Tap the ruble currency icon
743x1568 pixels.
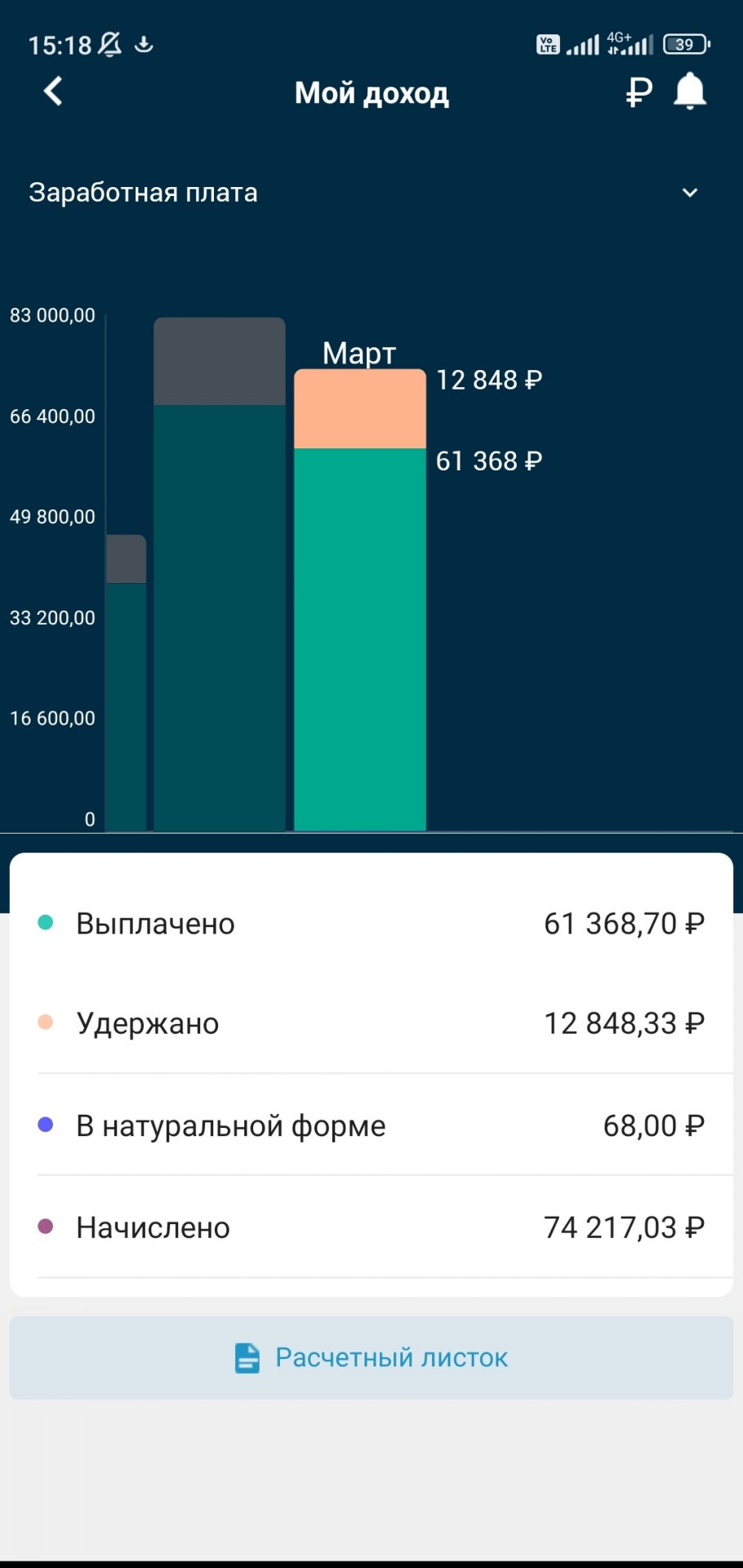tap(638, 92)
